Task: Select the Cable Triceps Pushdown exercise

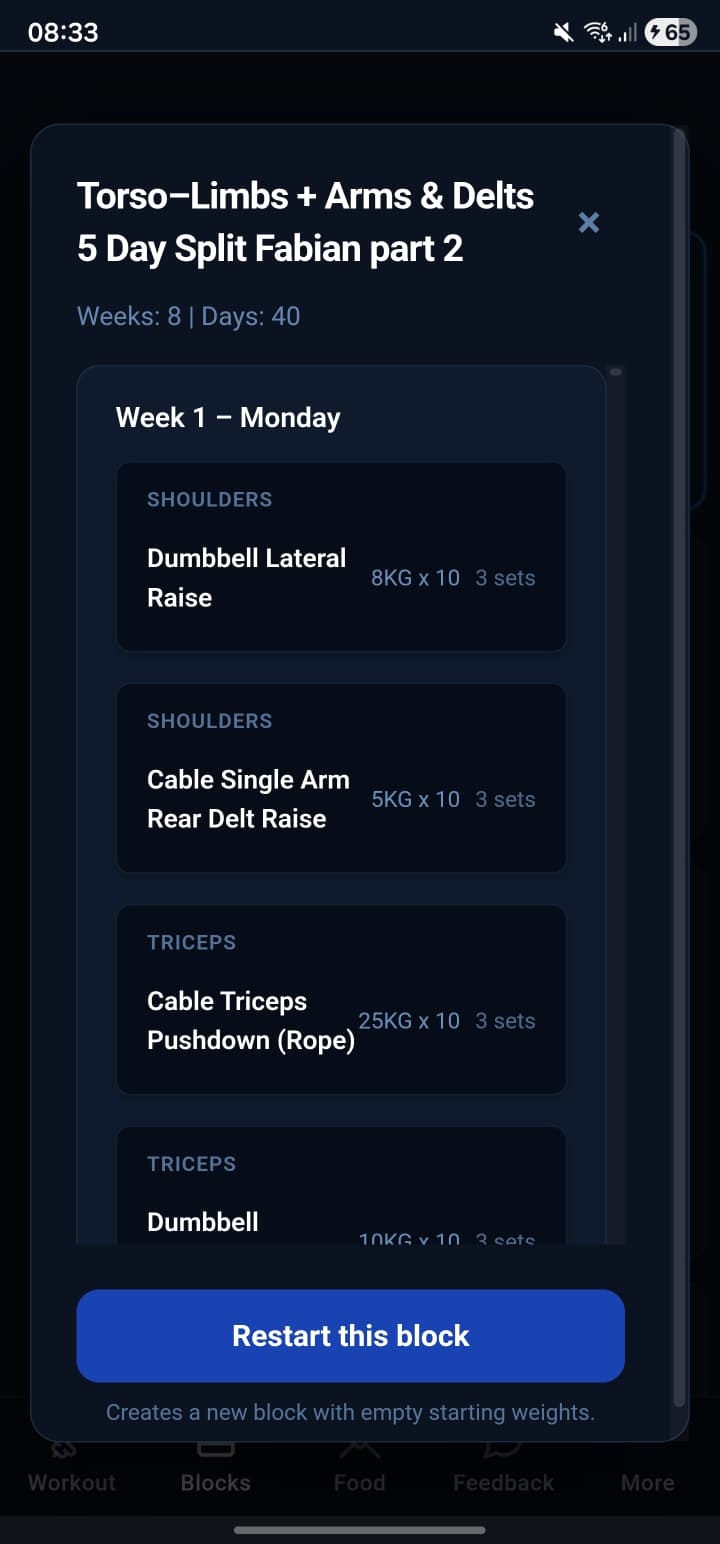Action: 341,999
